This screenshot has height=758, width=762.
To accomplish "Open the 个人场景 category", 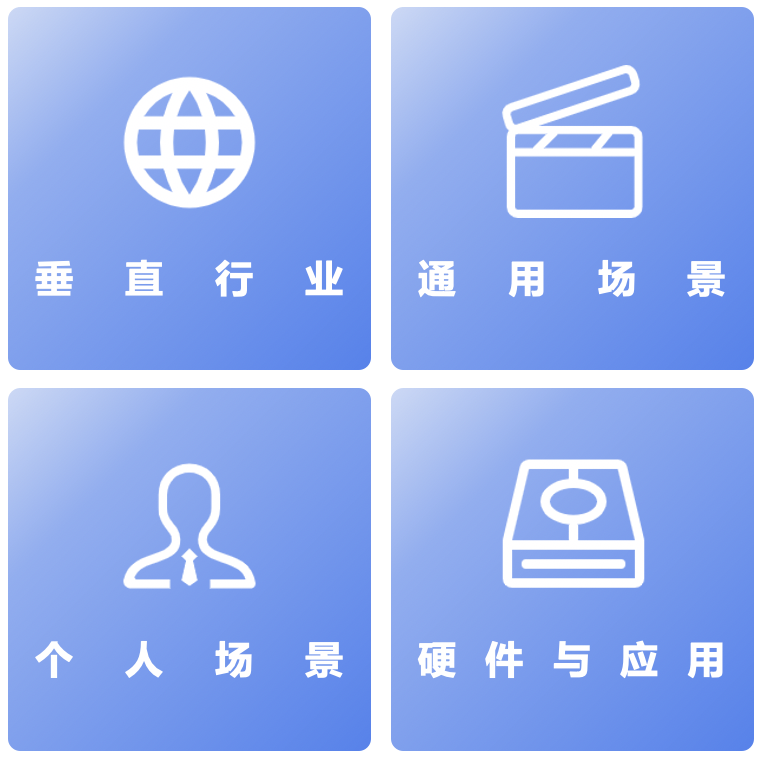I will (189, 569).
